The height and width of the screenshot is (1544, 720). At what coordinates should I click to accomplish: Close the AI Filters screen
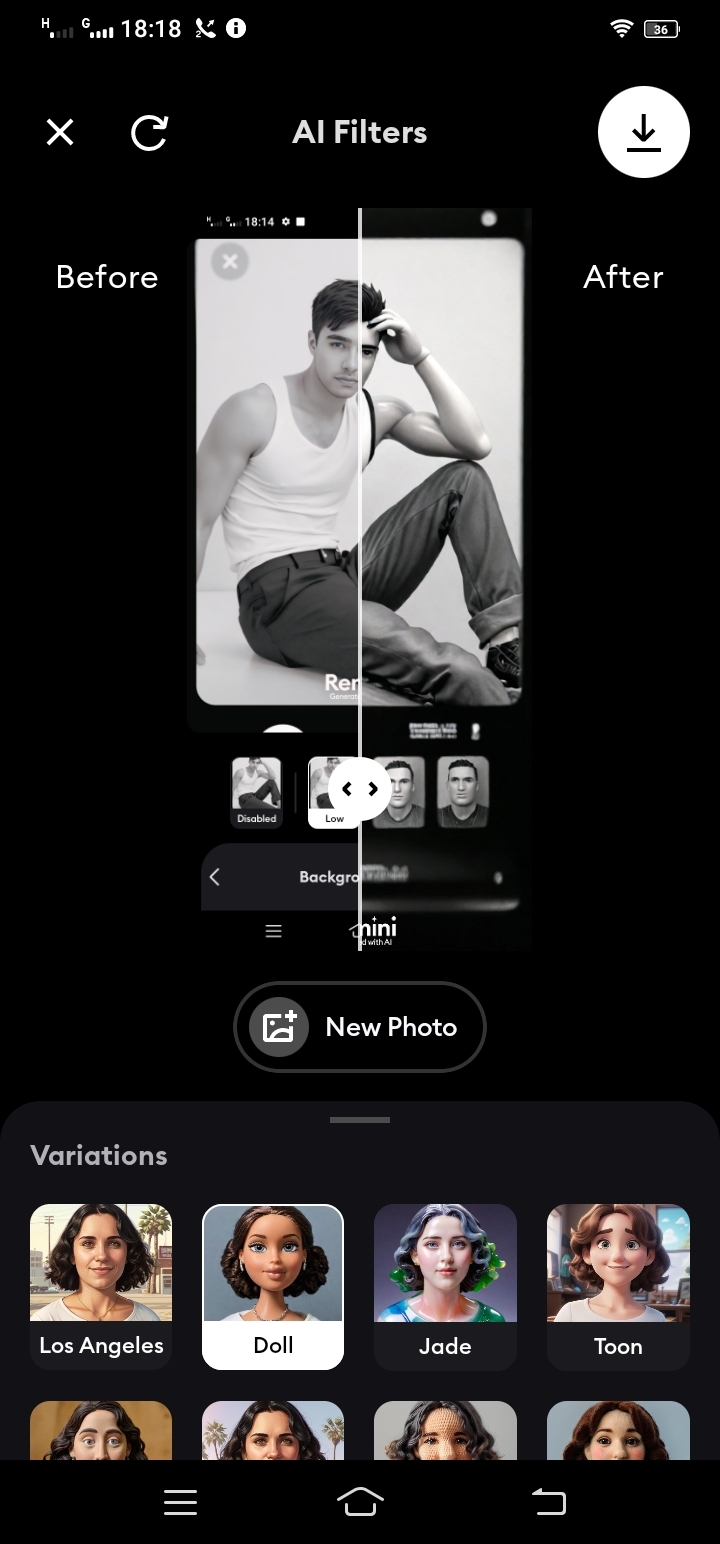click(60, 132)
